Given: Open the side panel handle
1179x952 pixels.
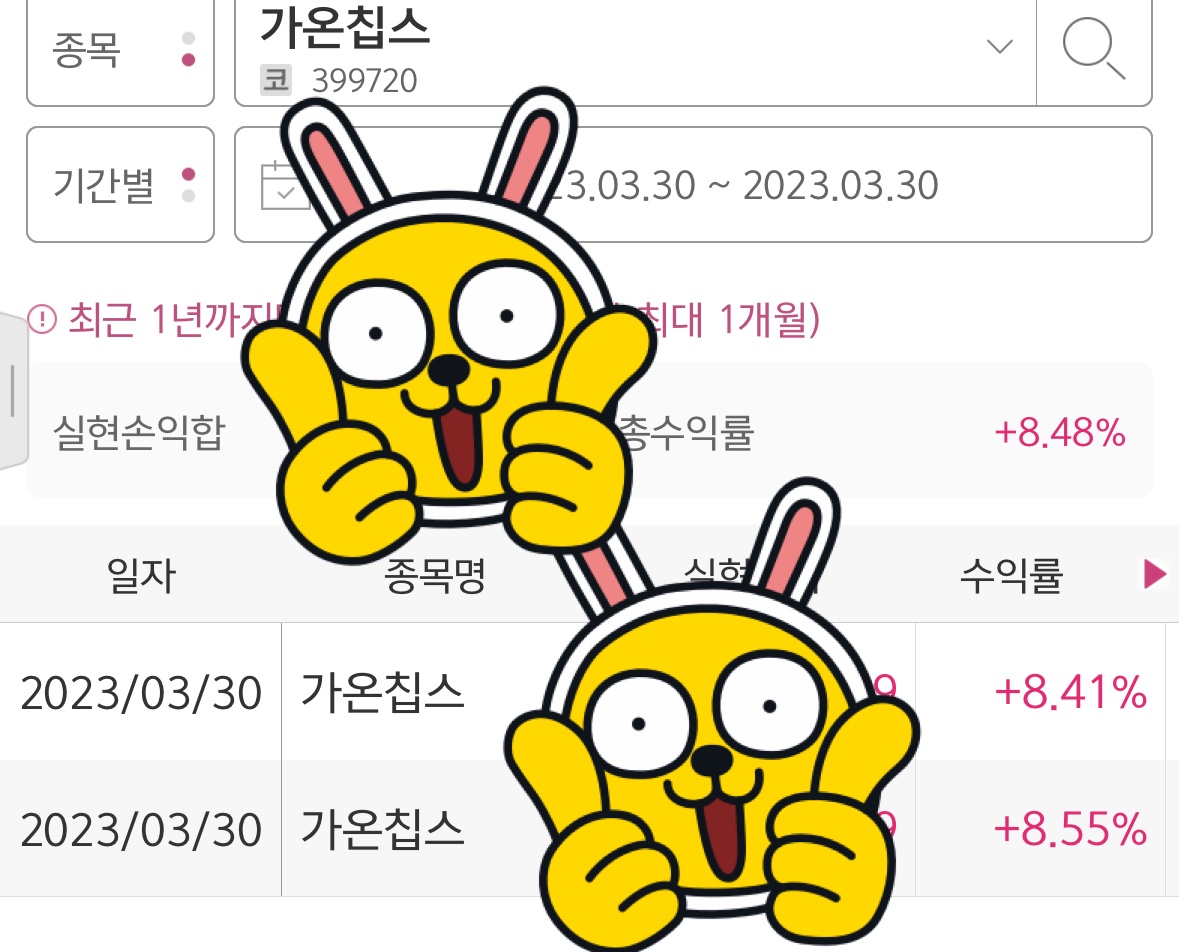Looking at the screenshot, I should pos(12,390).
